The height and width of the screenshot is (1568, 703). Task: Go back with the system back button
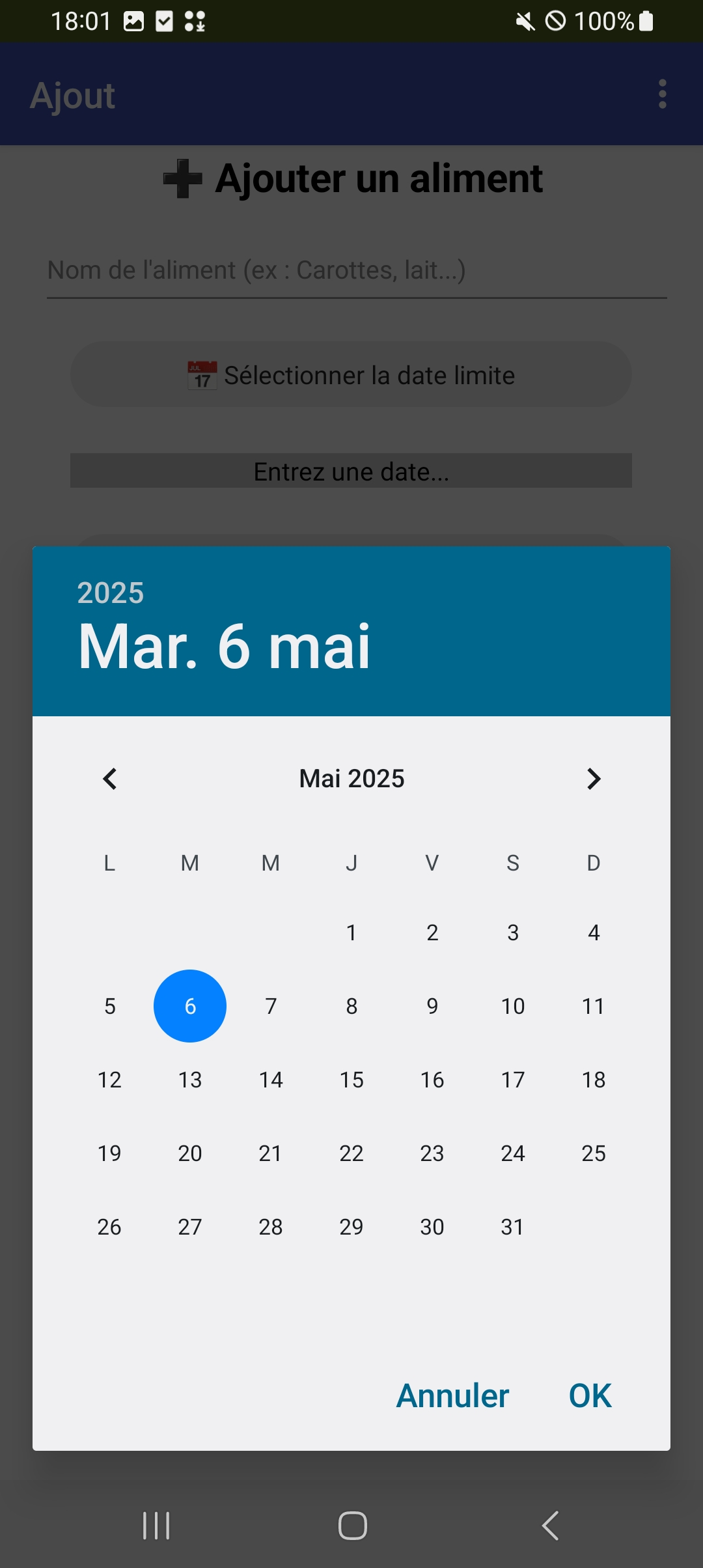[x=551, y=1526]
